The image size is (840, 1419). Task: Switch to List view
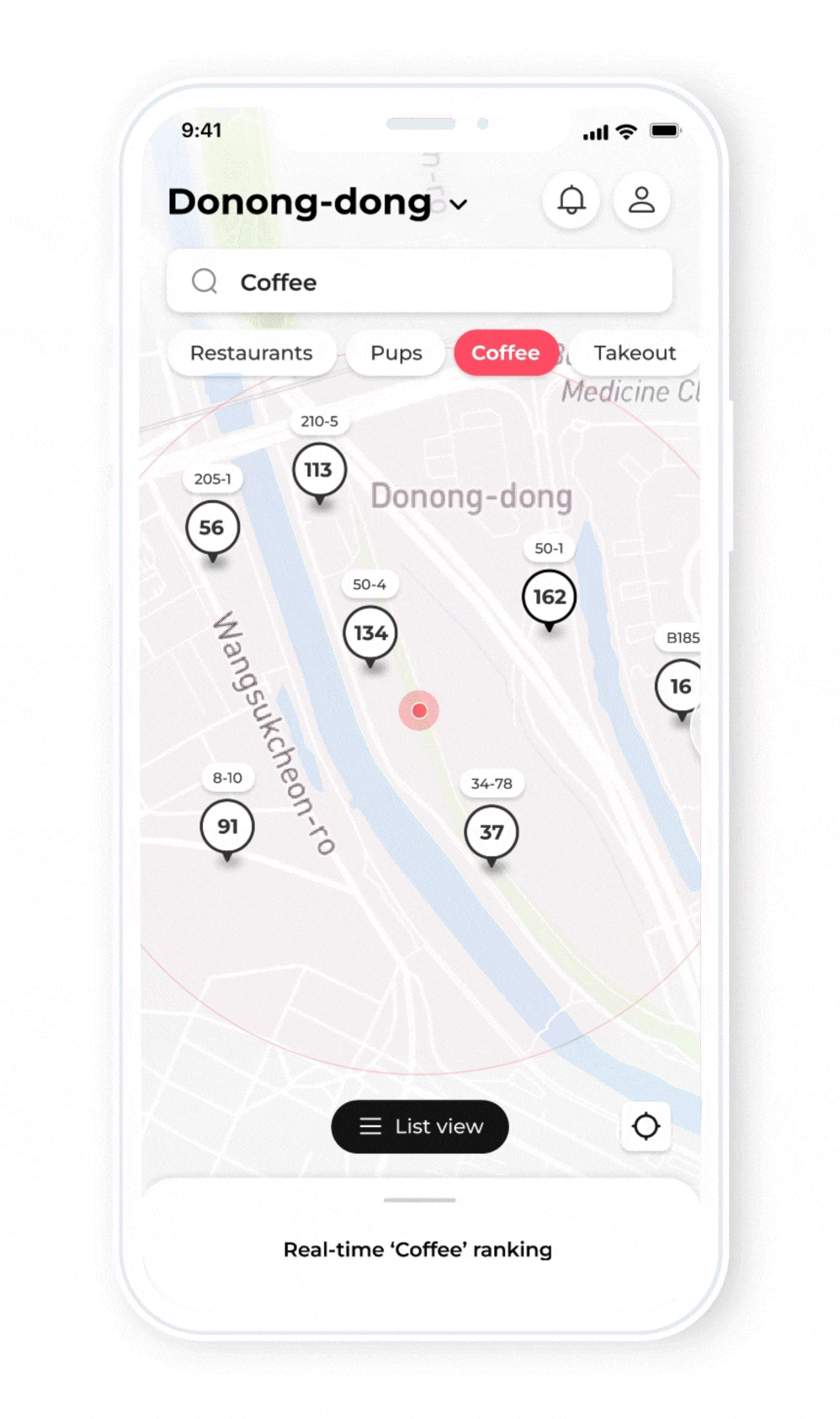coord(420,1126)
